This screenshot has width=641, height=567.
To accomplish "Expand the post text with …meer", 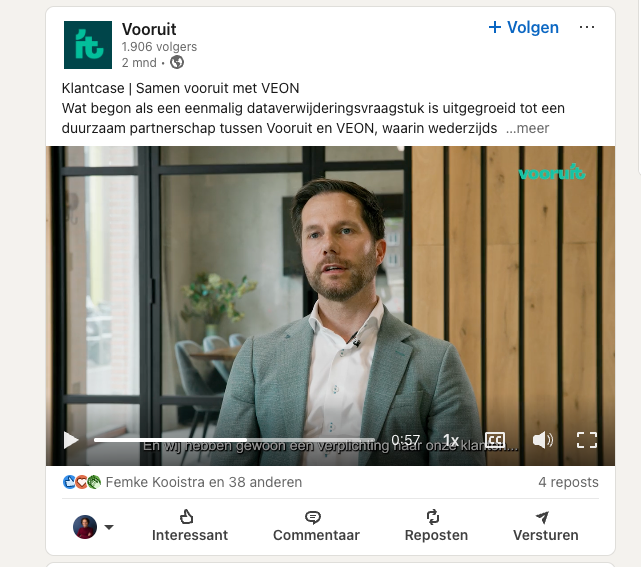I will pos(527,128).
